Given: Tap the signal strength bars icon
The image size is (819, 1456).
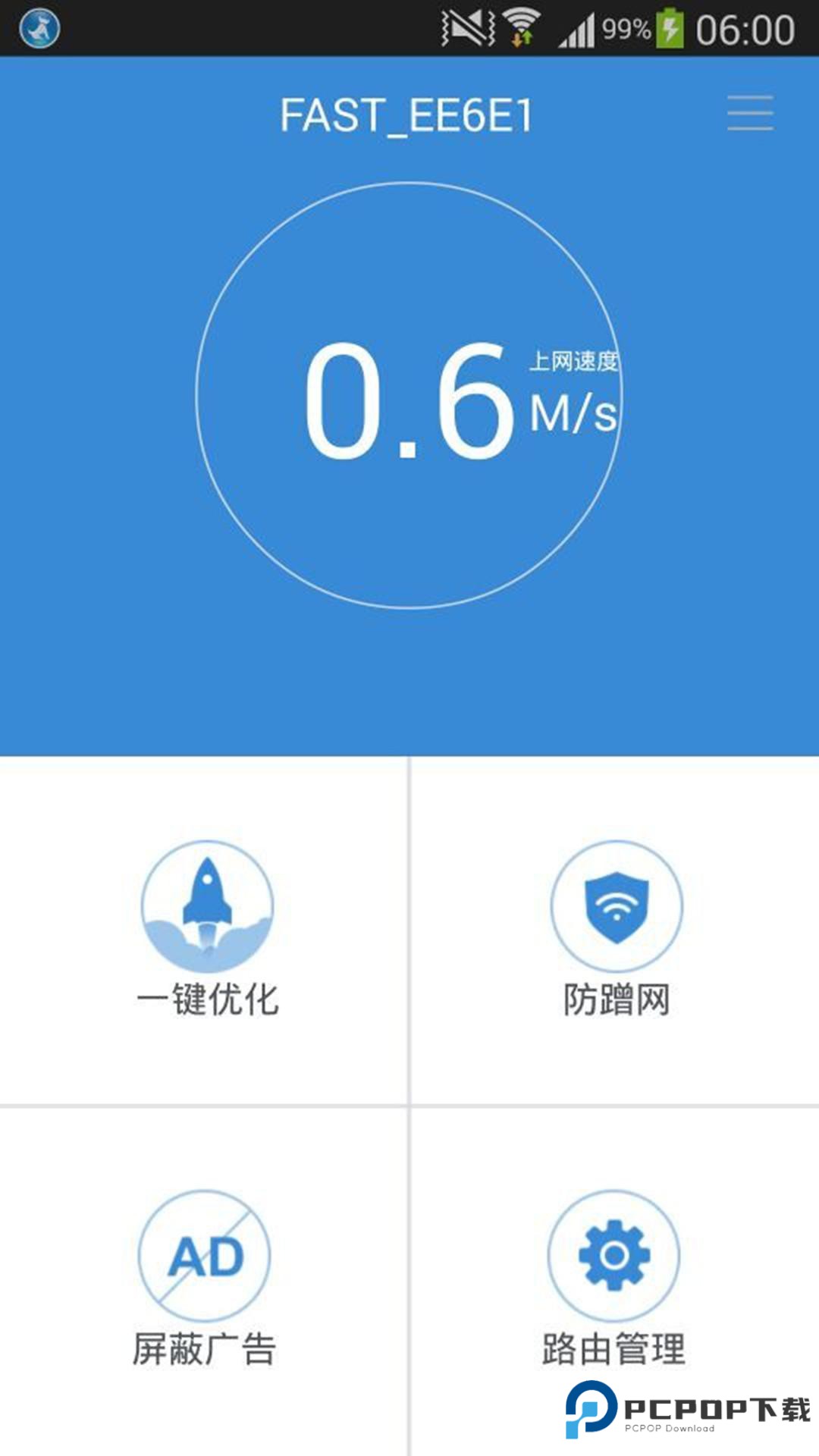Looking at the screenshot, I should [x=578, y=27].
